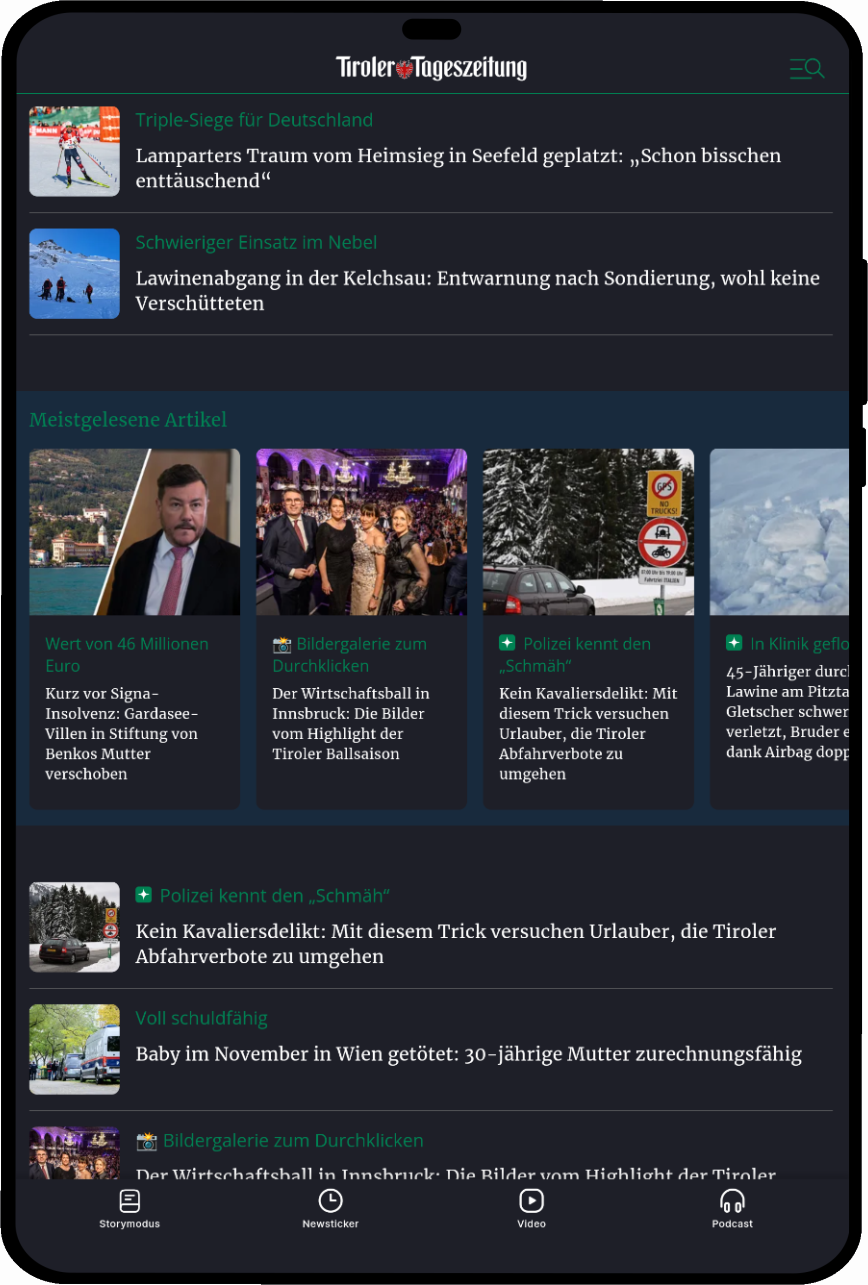Click the camera icon beside Bildergalerie zum Durchklicken

click(281, 644)
